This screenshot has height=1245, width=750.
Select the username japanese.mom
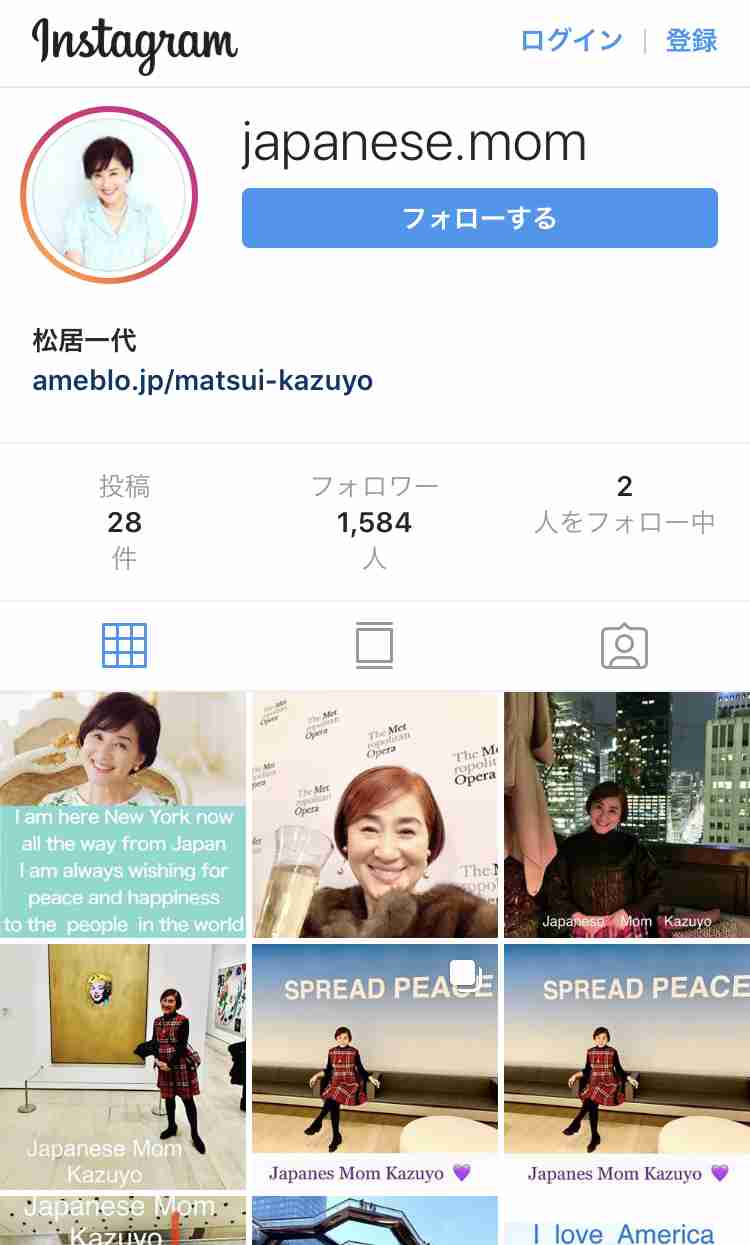(x=412, y=143)
